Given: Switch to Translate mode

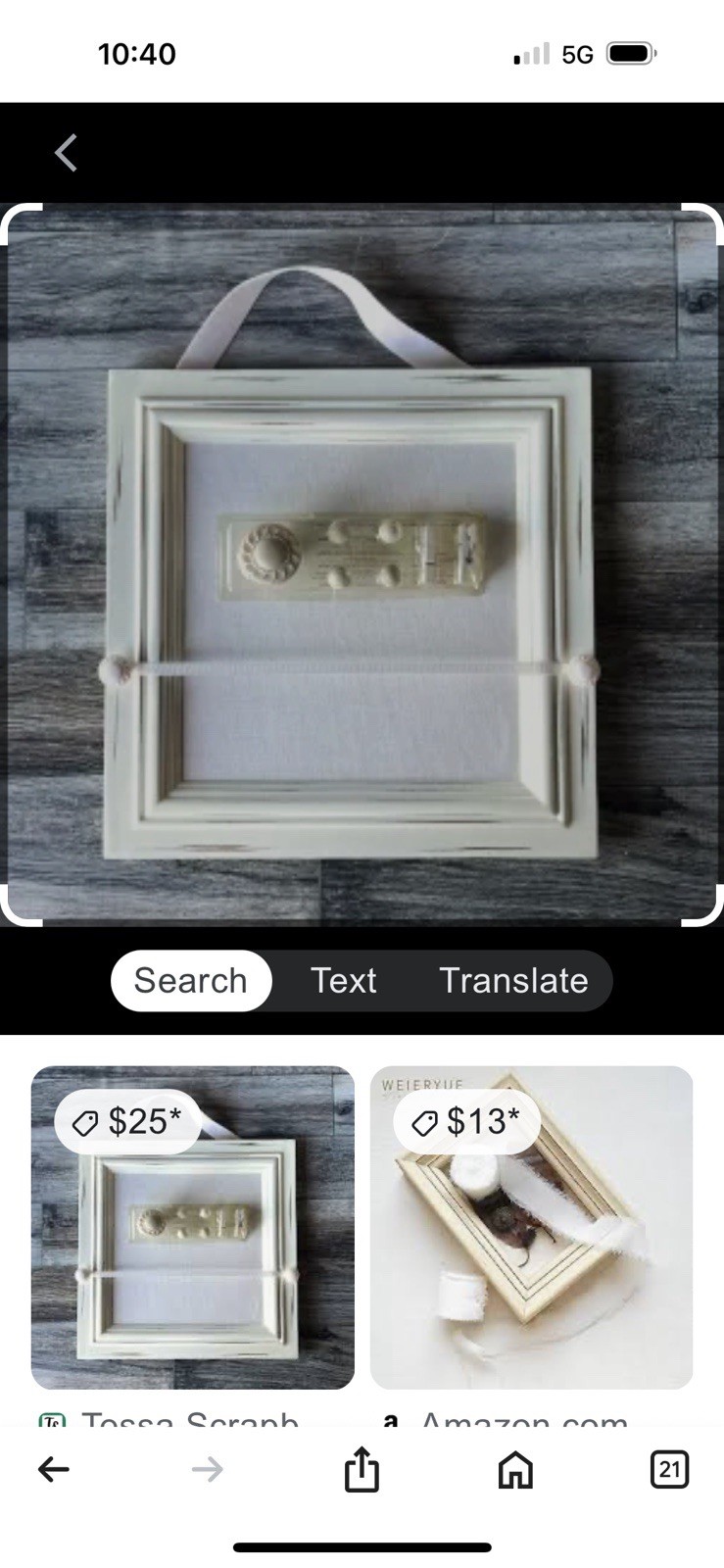Looking at the screenshot, I should tap(513, 980).
